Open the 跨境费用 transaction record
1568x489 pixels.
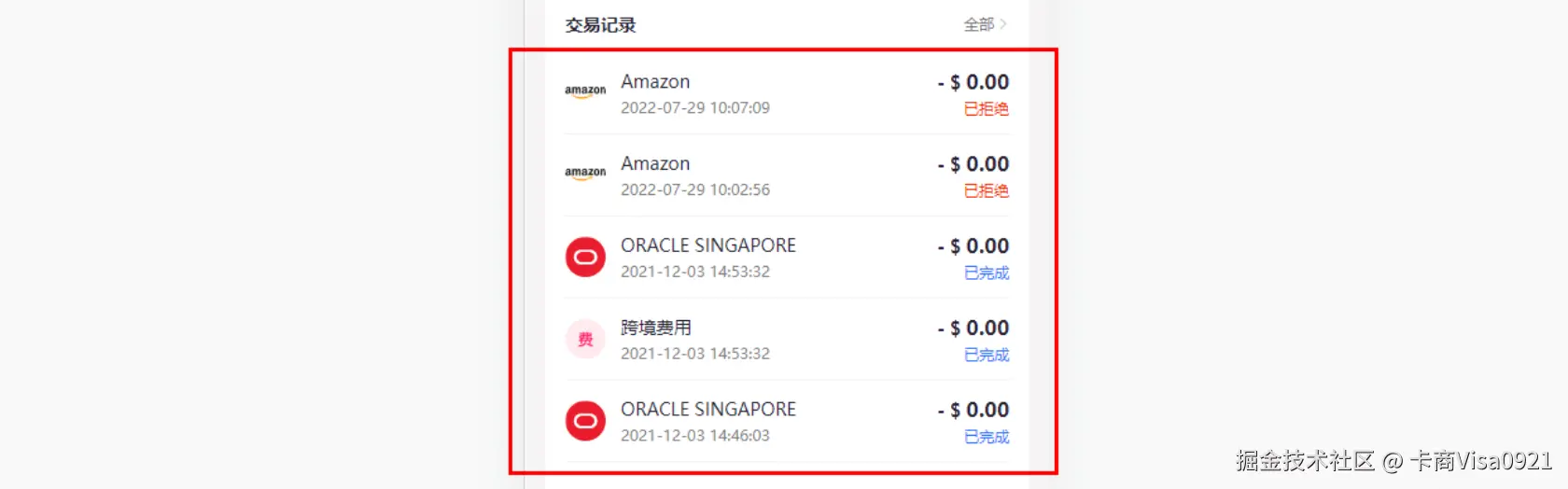786,340
